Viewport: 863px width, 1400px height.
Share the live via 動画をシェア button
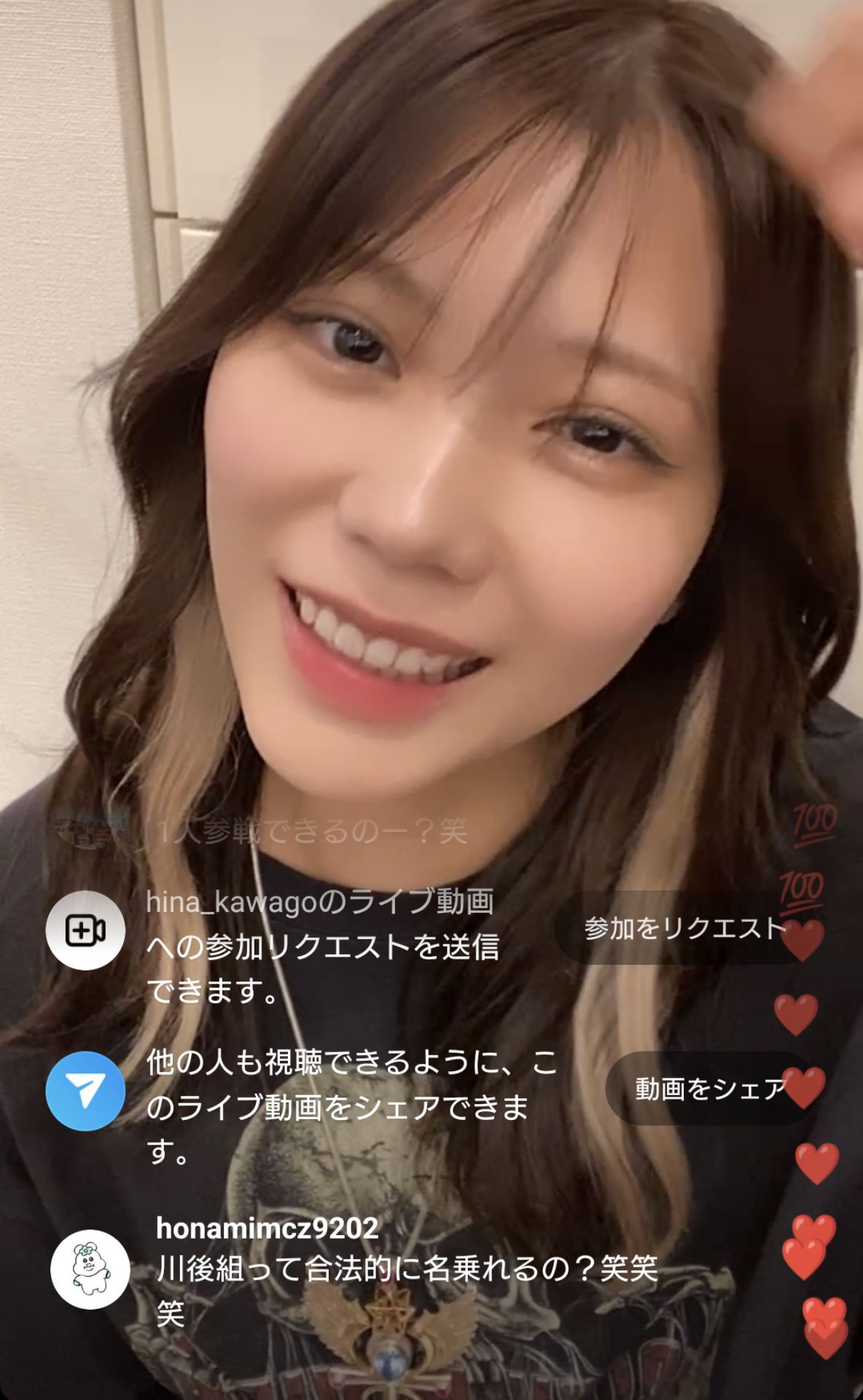pos(708,1089)
